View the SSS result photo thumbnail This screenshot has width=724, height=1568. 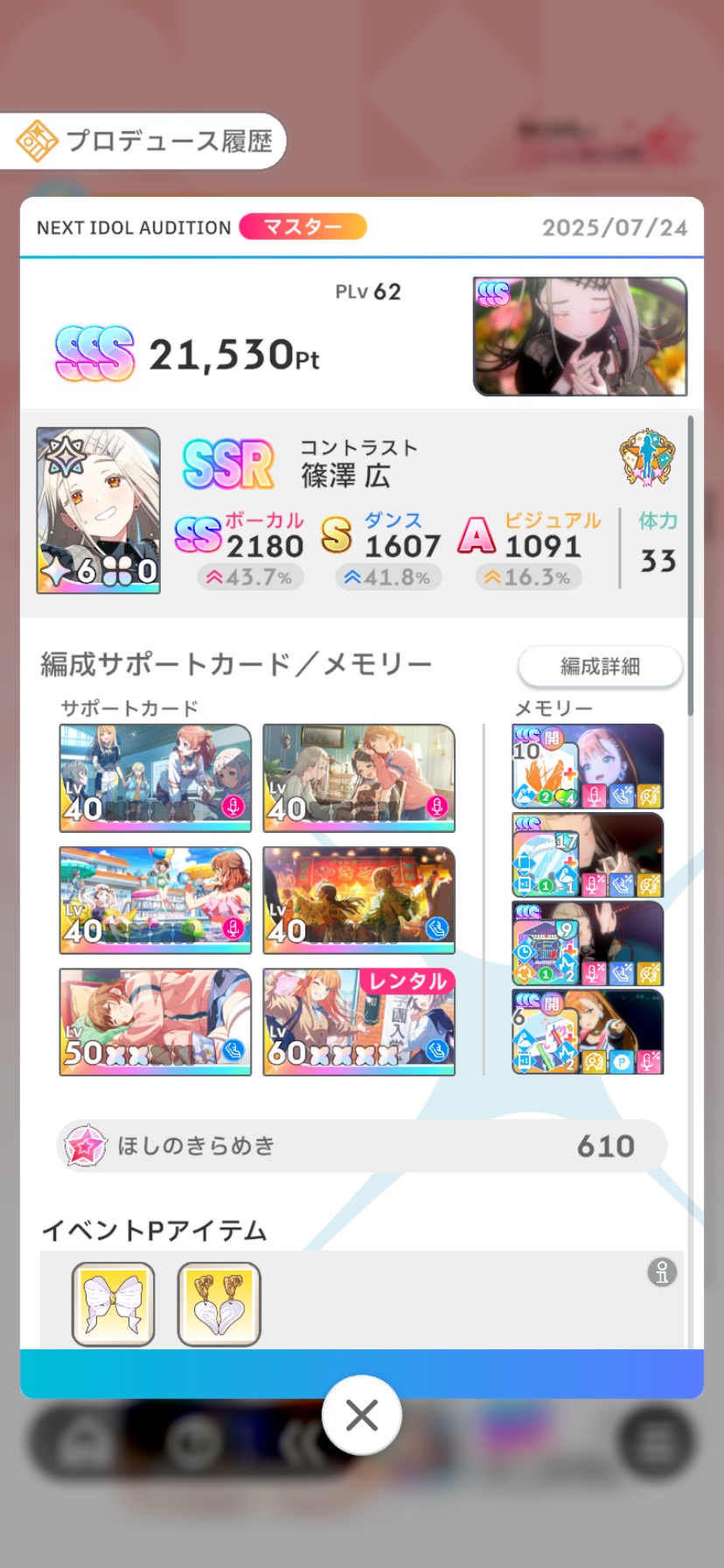point(581,337)
